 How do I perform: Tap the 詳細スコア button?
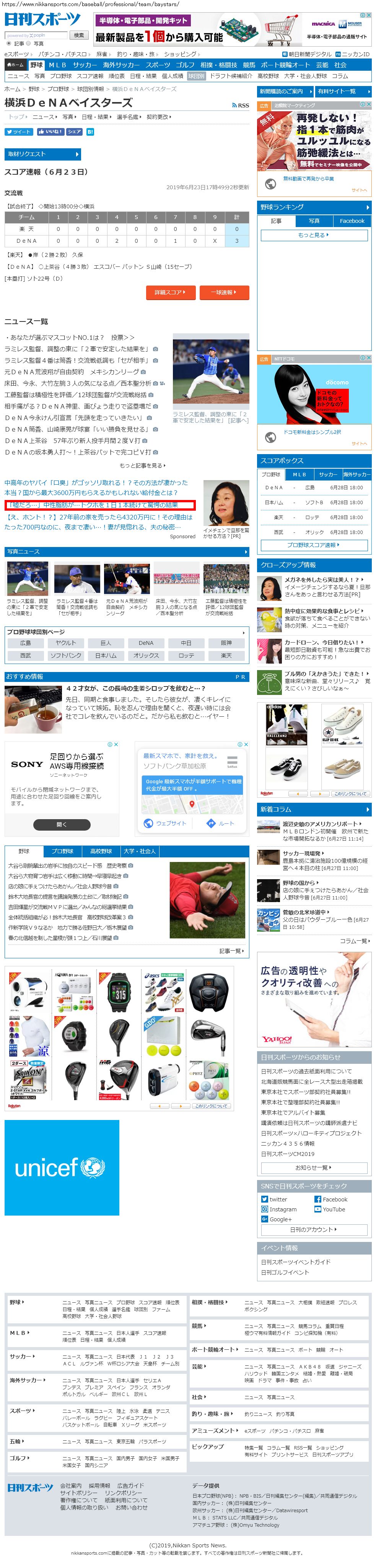pyautogui.click(x=169, y=292)
